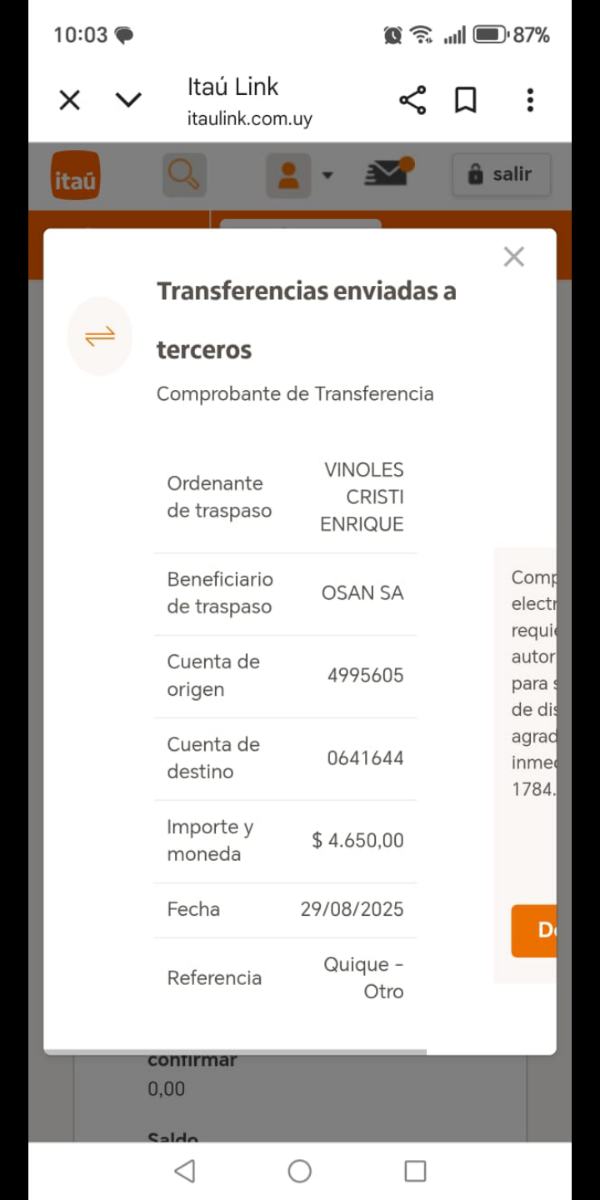Open the browser overflow menu
Screen dimensions: 600x1200
click(530, 100)
